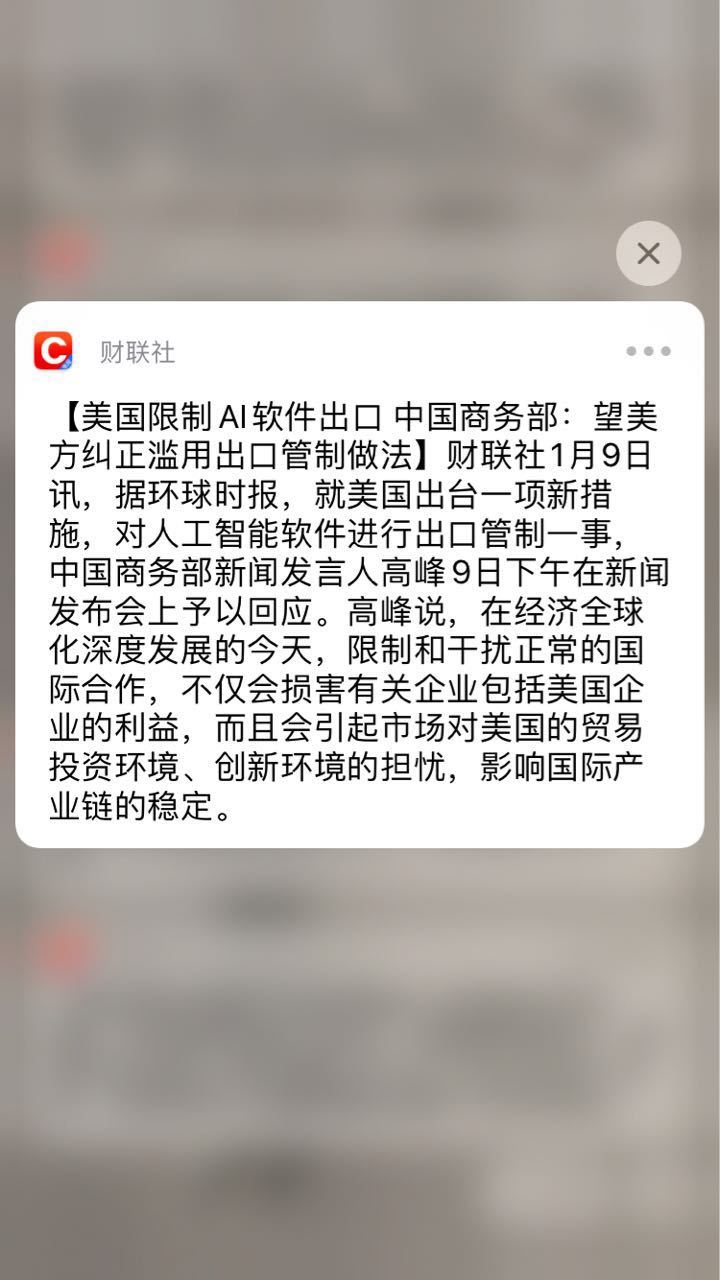Dismiss the expanded notification with X
The height and width of the screenshot is (1280, 720).
648,254
